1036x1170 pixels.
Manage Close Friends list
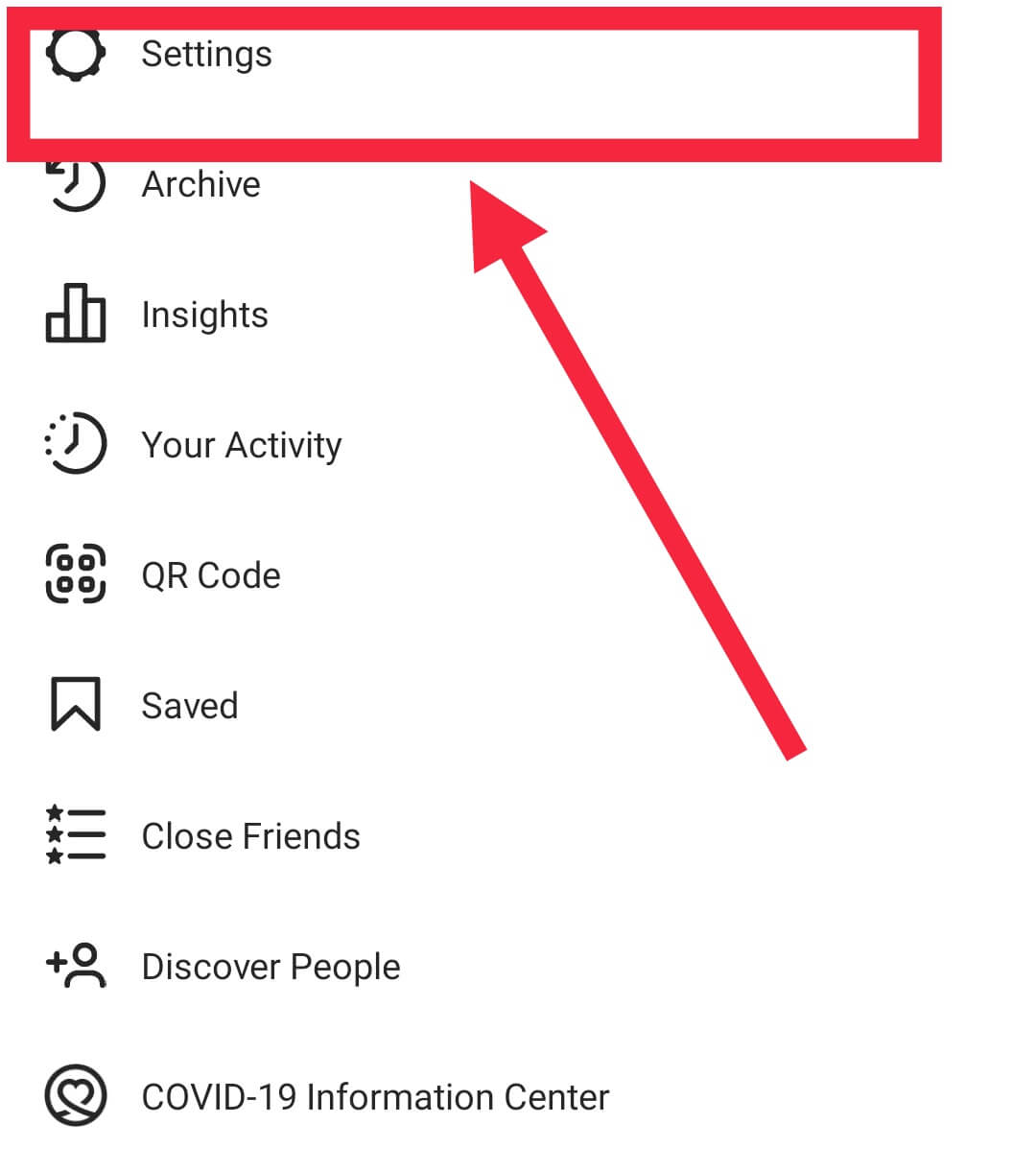click(x=250, y=836)
